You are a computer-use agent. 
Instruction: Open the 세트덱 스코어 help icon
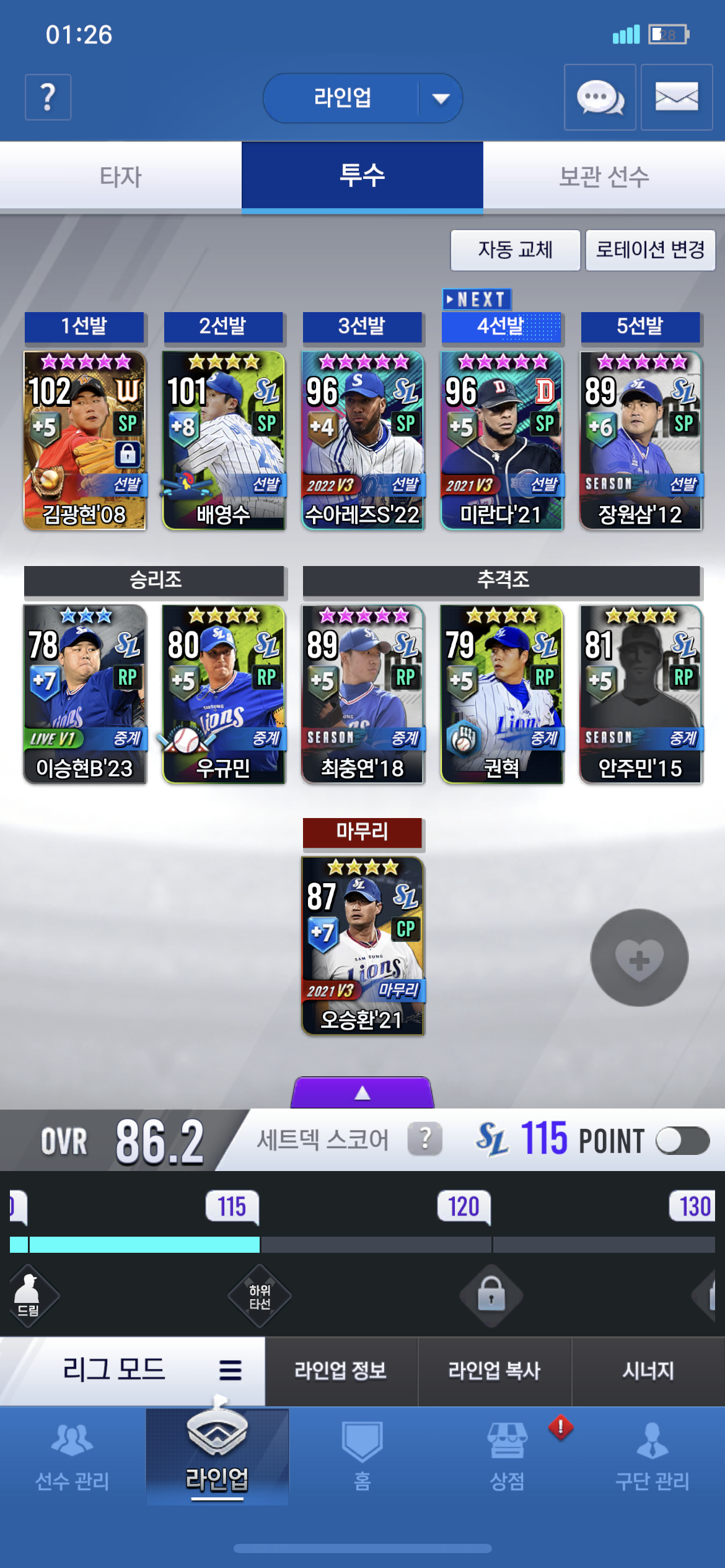click(x=425, y=1139)
